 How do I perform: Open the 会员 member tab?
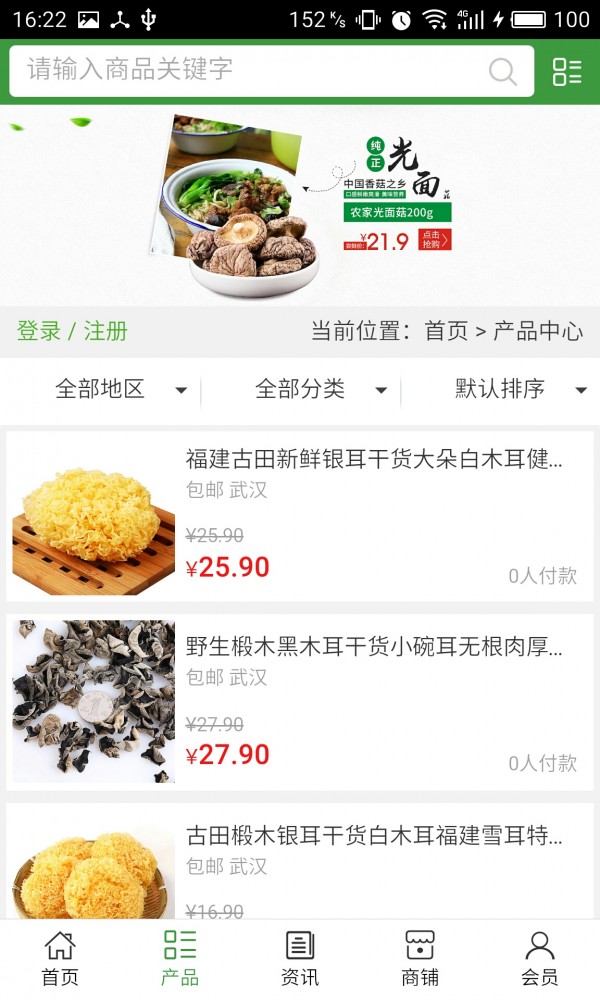(540, 958)
